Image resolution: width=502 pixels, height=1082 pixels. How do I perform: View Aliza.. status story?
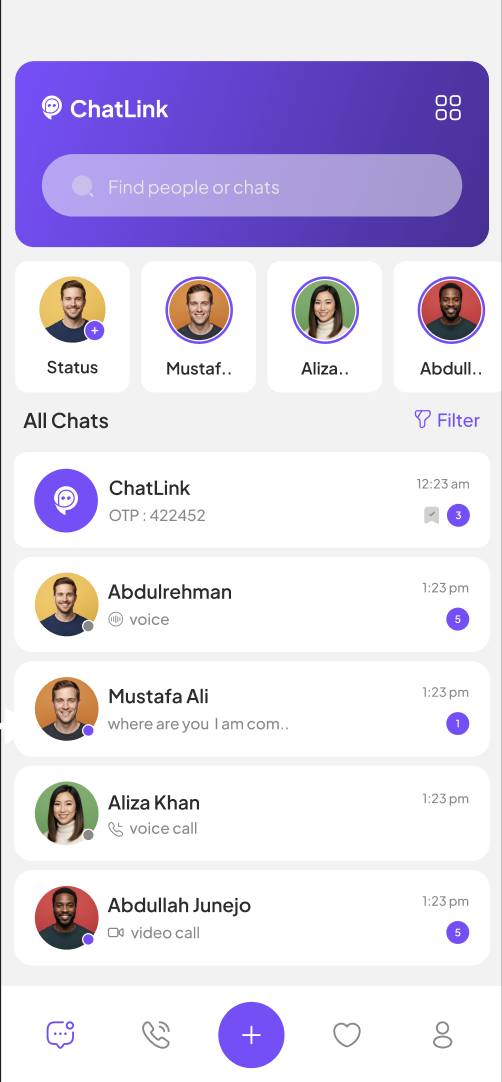point(325,326)
